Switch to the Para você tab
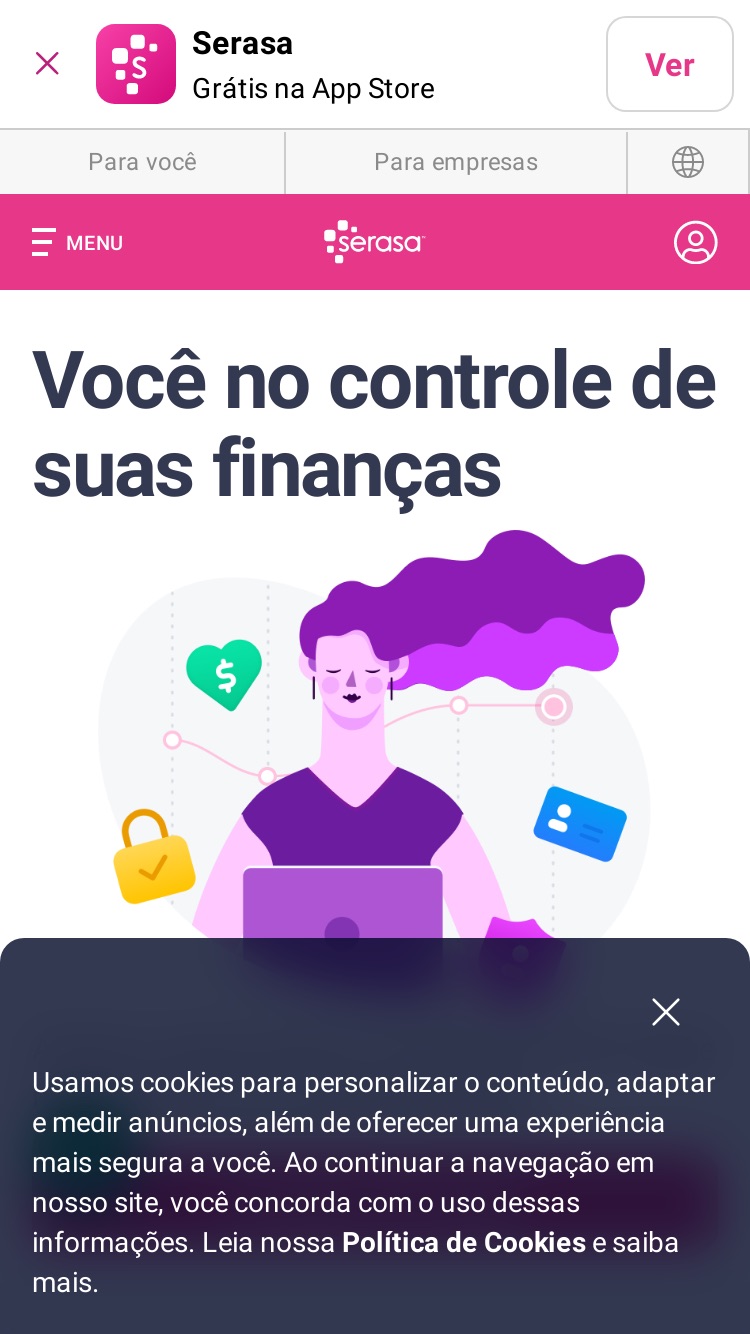The width and height of the screenshot is (750, 1334). click(142, 162)
